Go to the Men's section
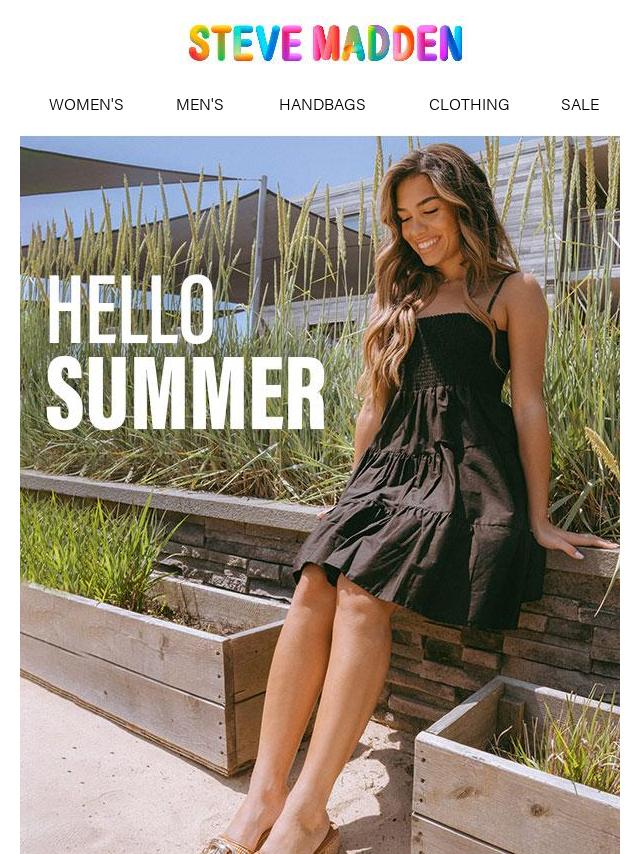Viewport: 640px width, 854px height. [200, 105]
